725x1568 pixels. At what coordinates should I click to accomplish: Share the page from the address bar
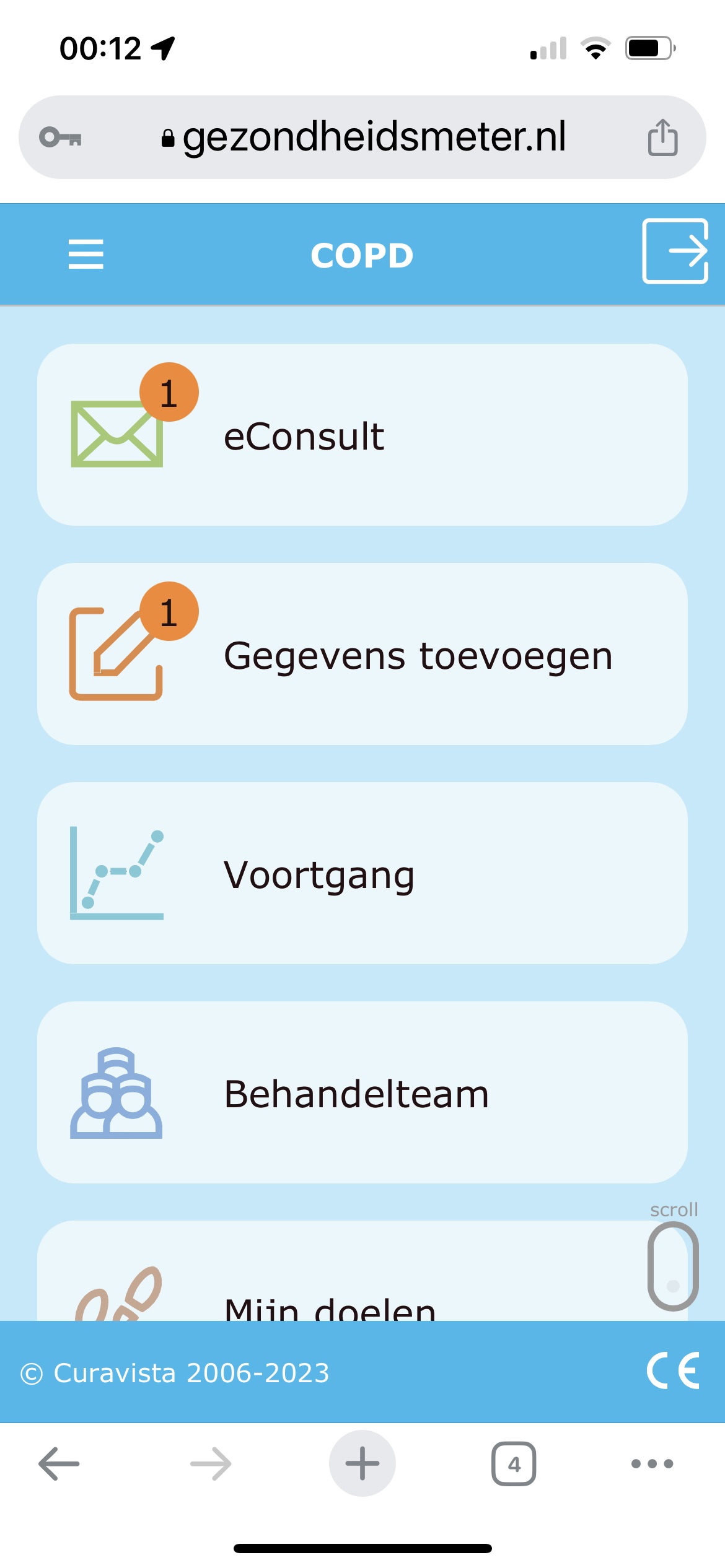coord(662,137)
